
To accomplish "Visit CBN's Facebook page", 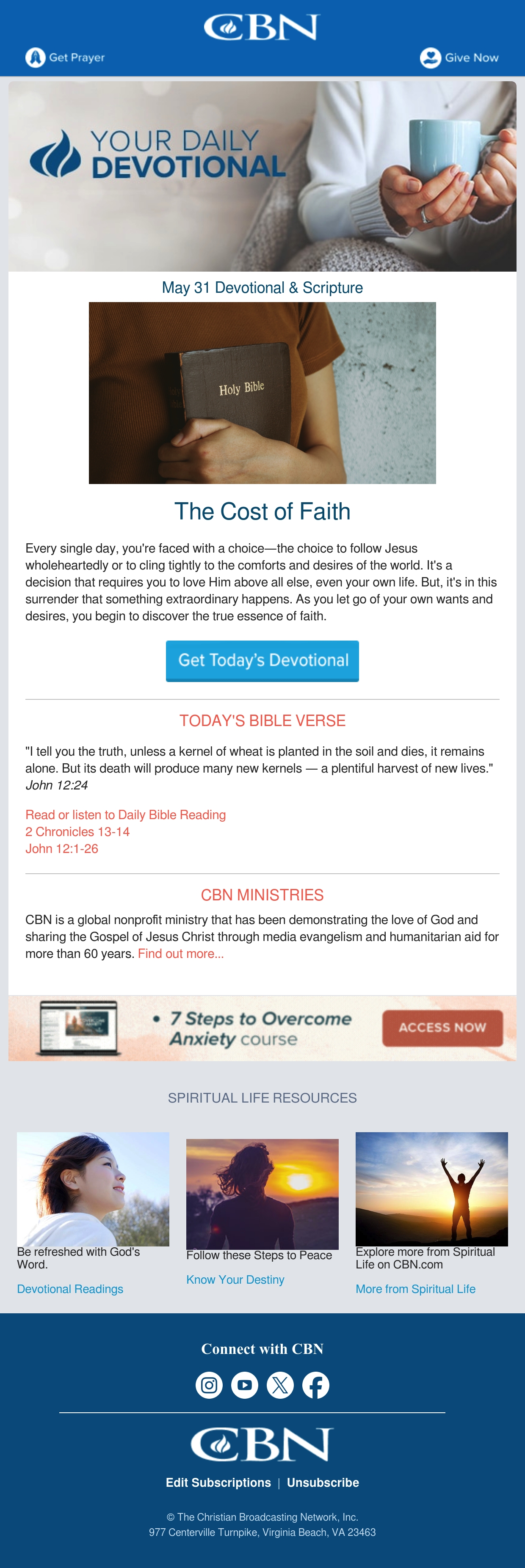I will pyautogui.click(x=316, y=1385).
